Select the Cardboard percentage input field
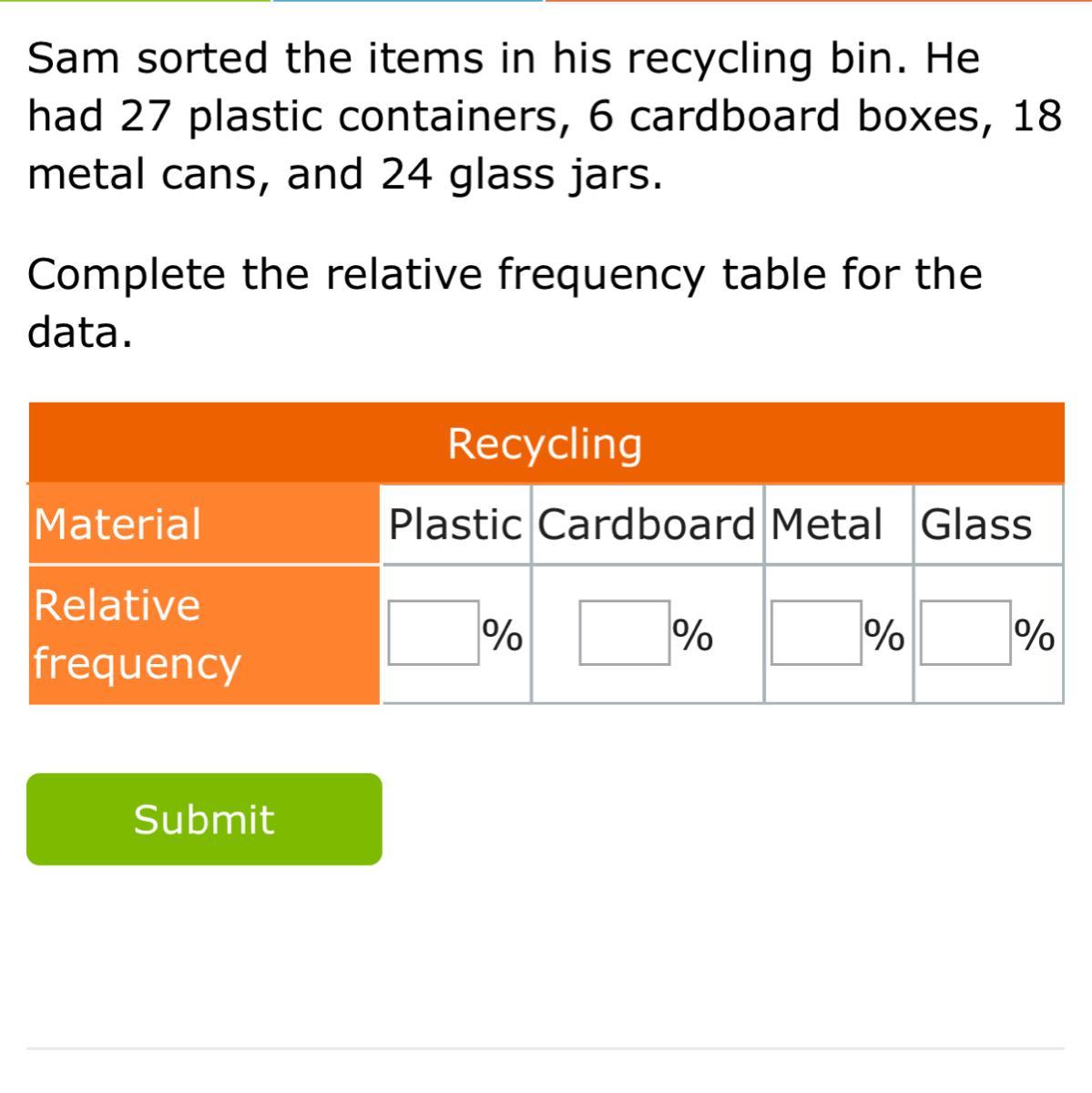This screenshot has height=1093, width=1092. coord(625,632)
